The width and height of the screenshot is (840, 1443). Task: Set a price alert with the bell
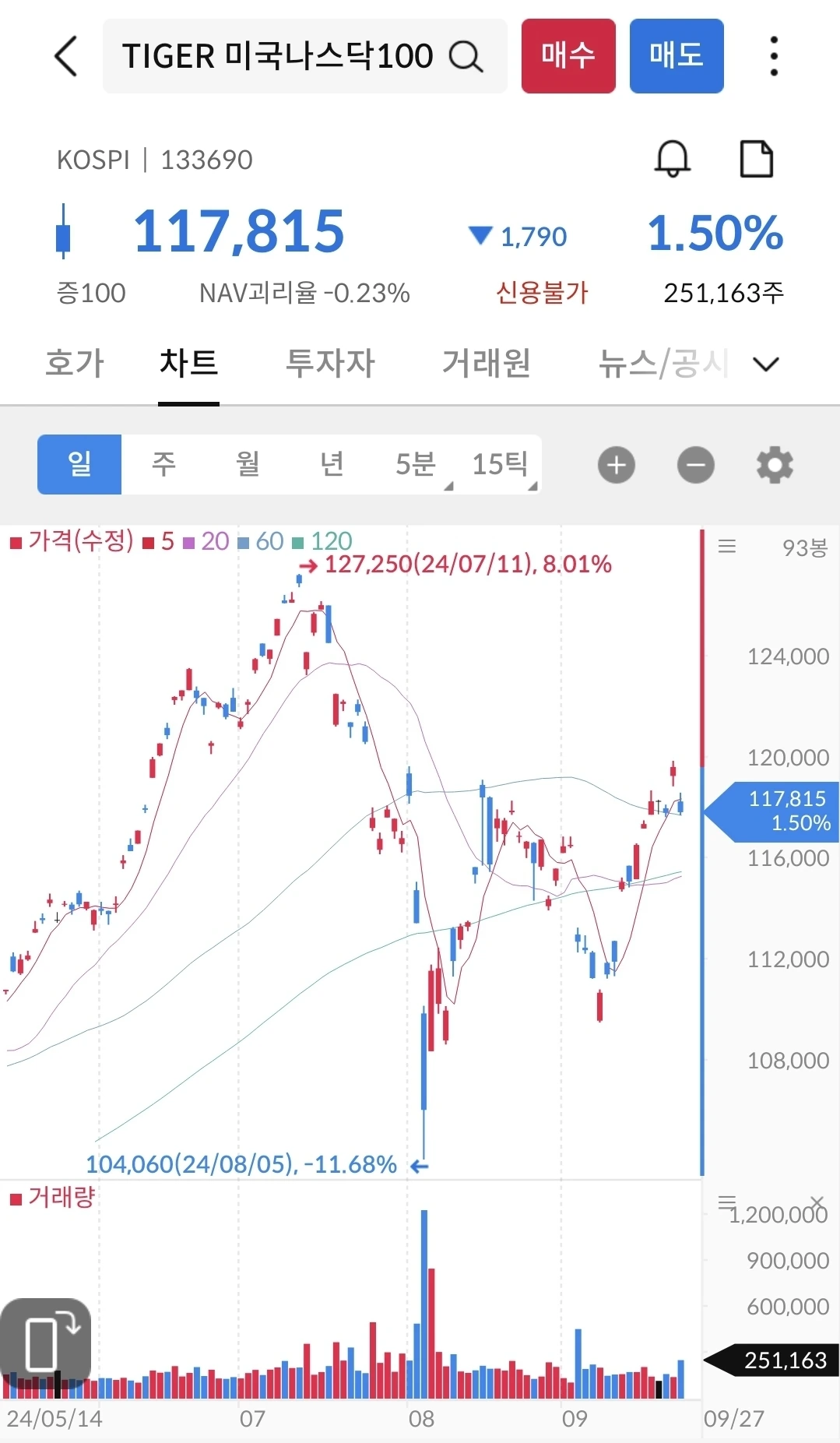[672, 159]
